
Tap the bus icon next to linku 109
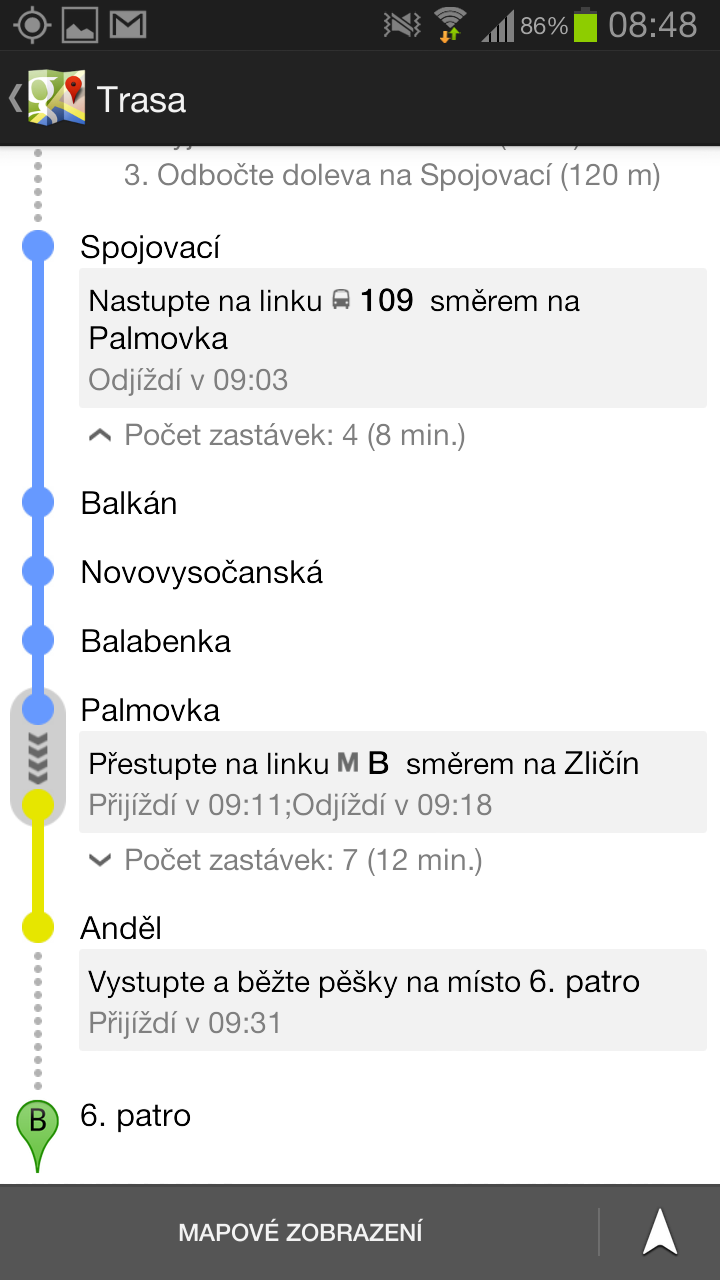click(x=341, y=300)
